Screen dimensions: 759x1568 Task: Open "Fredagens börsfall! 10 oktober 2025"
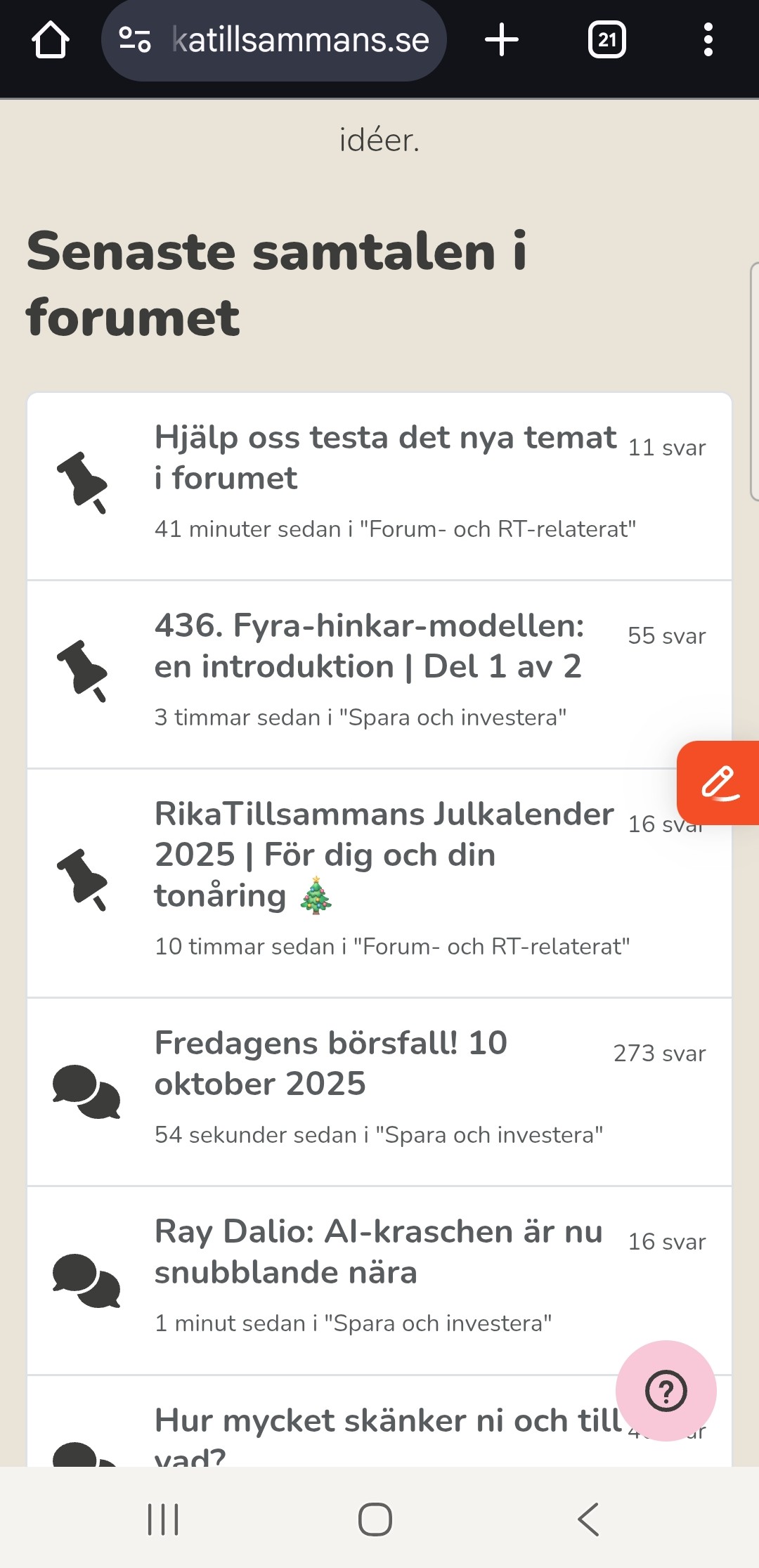click(x=330, y=1063)
